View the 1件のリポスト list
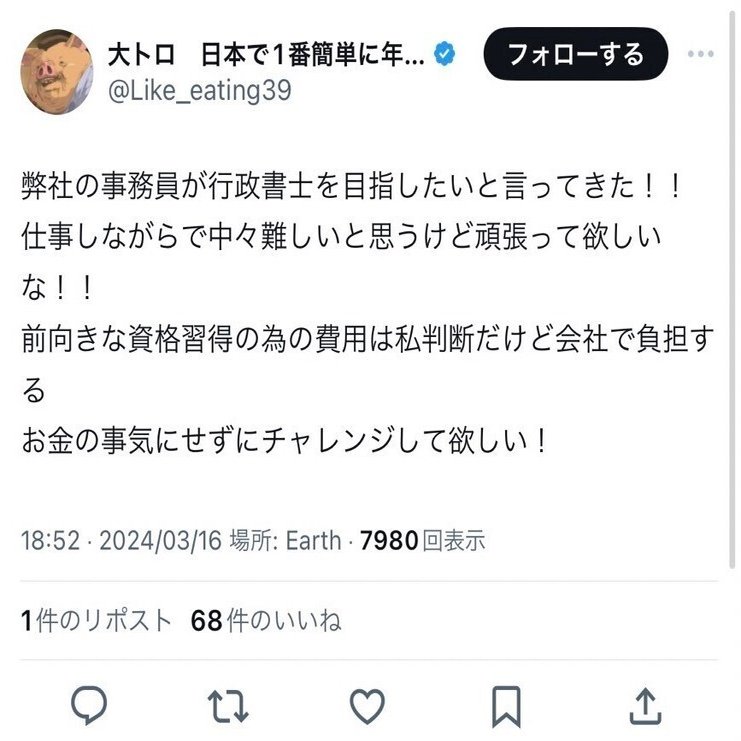This screenshot has height=741, width=741. coord(97,621)
